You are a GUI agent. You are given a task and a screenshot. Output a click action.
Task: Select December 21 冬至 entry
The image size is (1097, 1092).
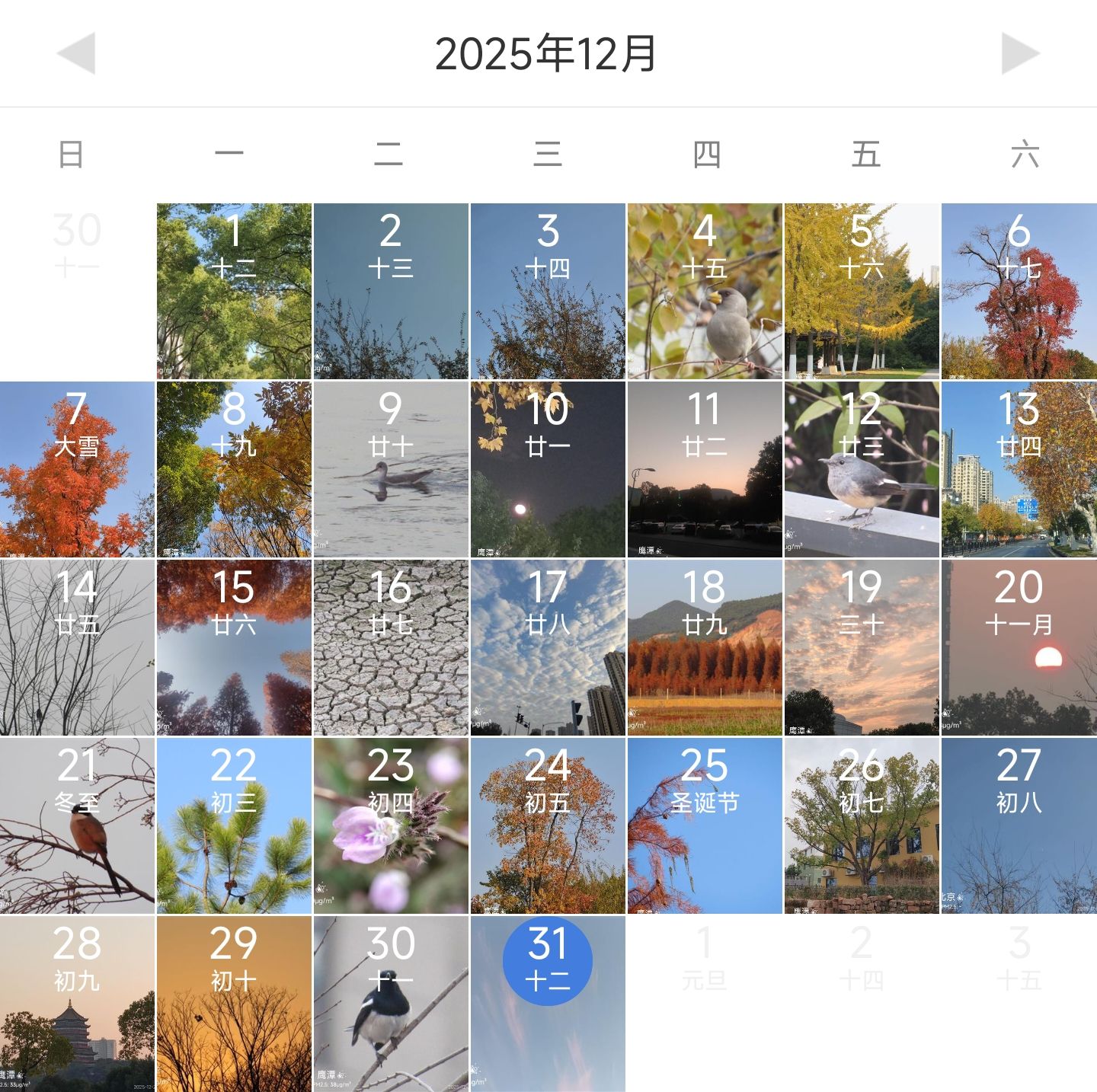coord(77,825)
